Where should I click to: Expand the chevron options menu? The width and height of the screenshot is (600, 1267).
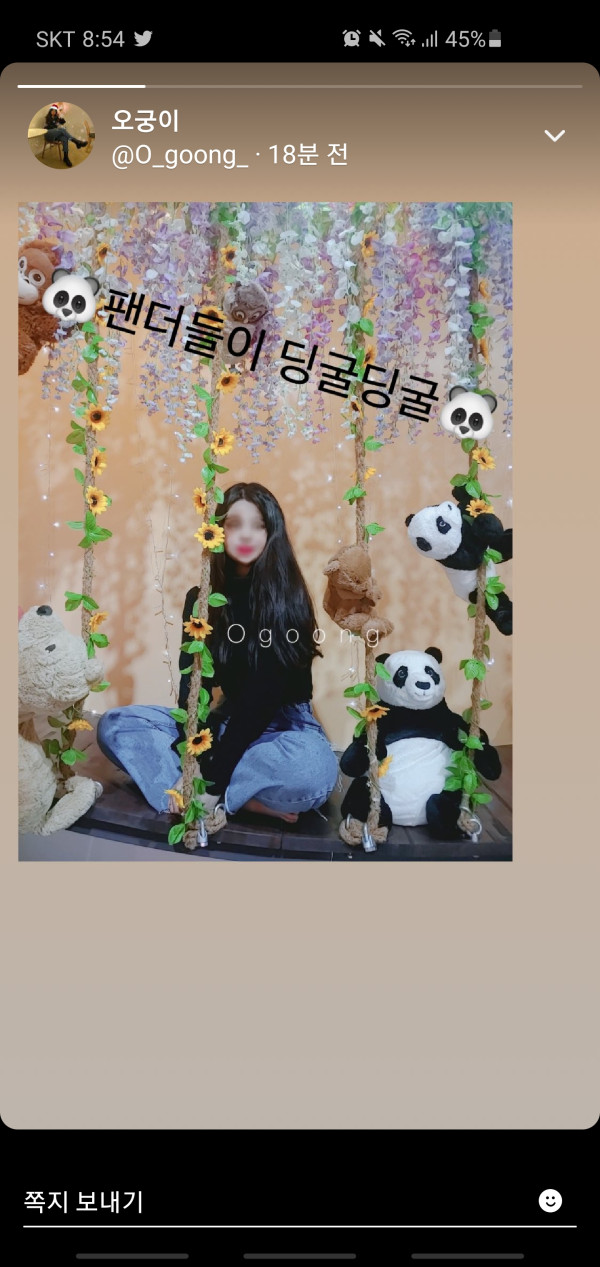(x=554, y=136)
